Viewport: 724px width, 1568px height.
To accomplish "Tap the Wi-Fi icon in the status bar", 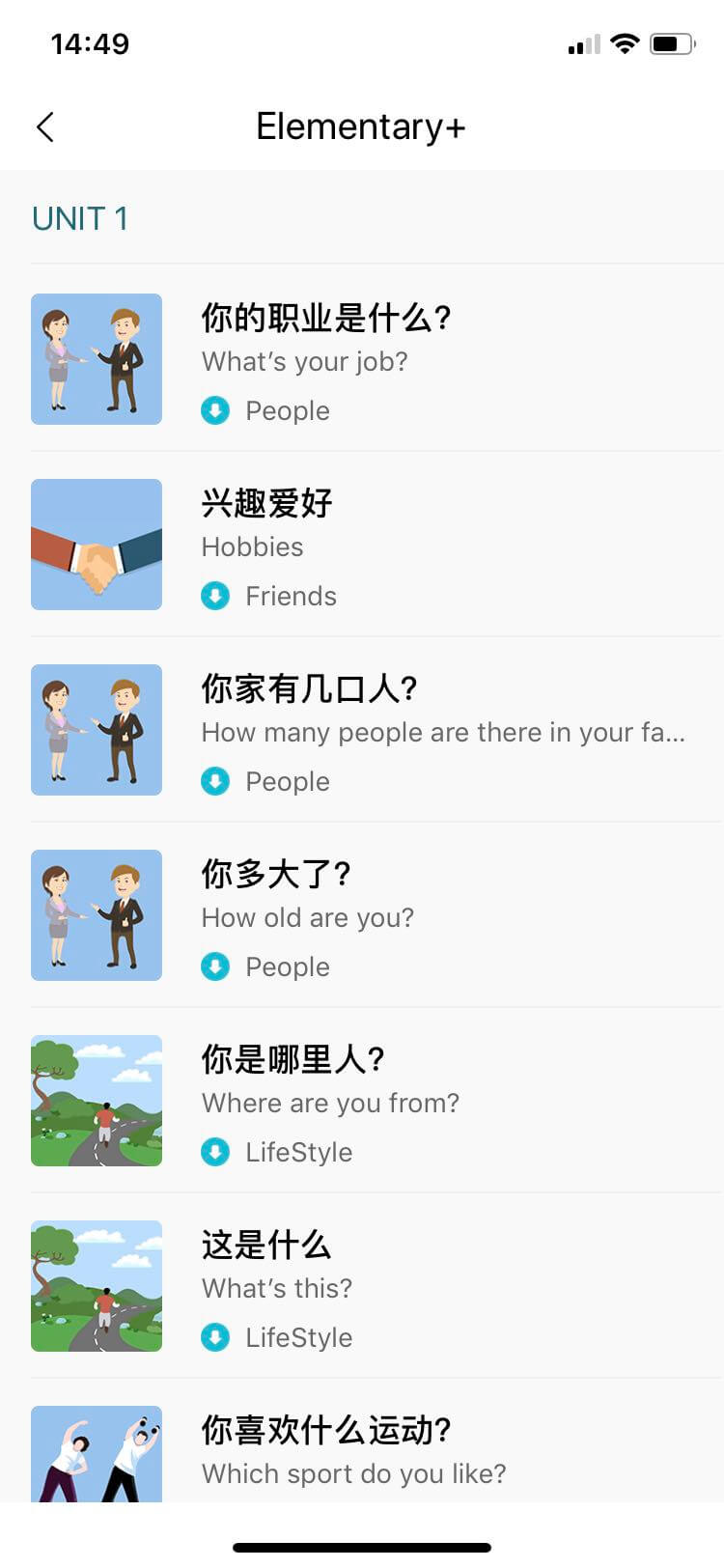I will [624, 43].
